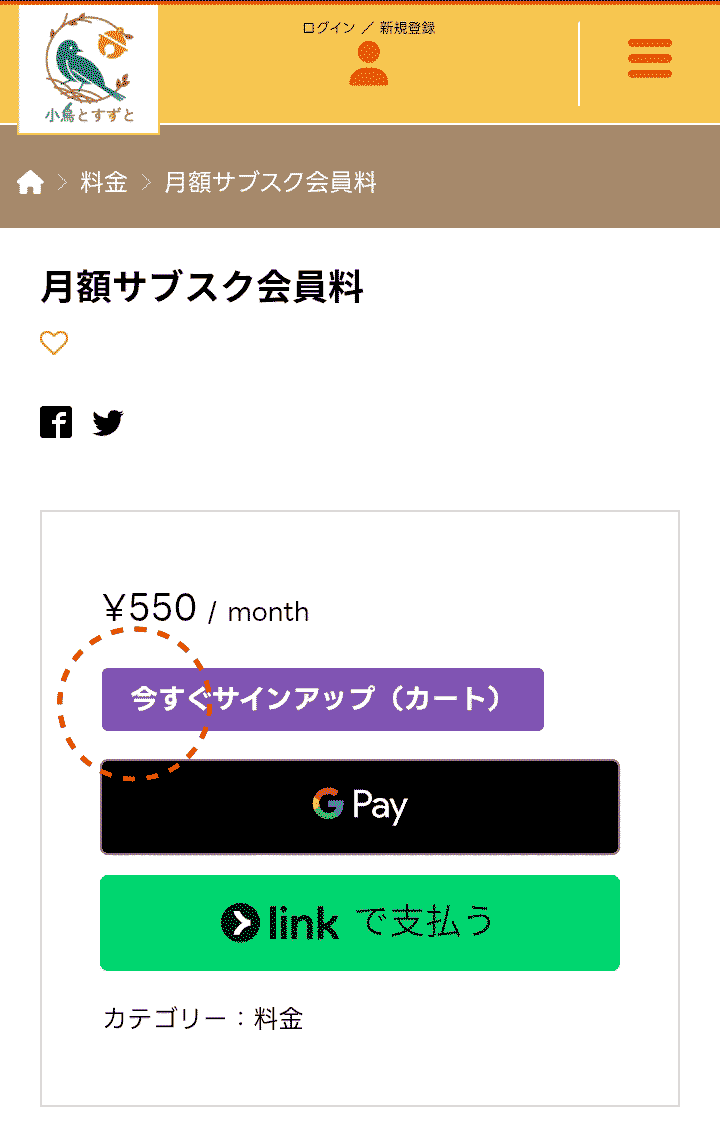Choose linkで支払う button
The width and height of the screenshot is (720, 1139).
360,923
